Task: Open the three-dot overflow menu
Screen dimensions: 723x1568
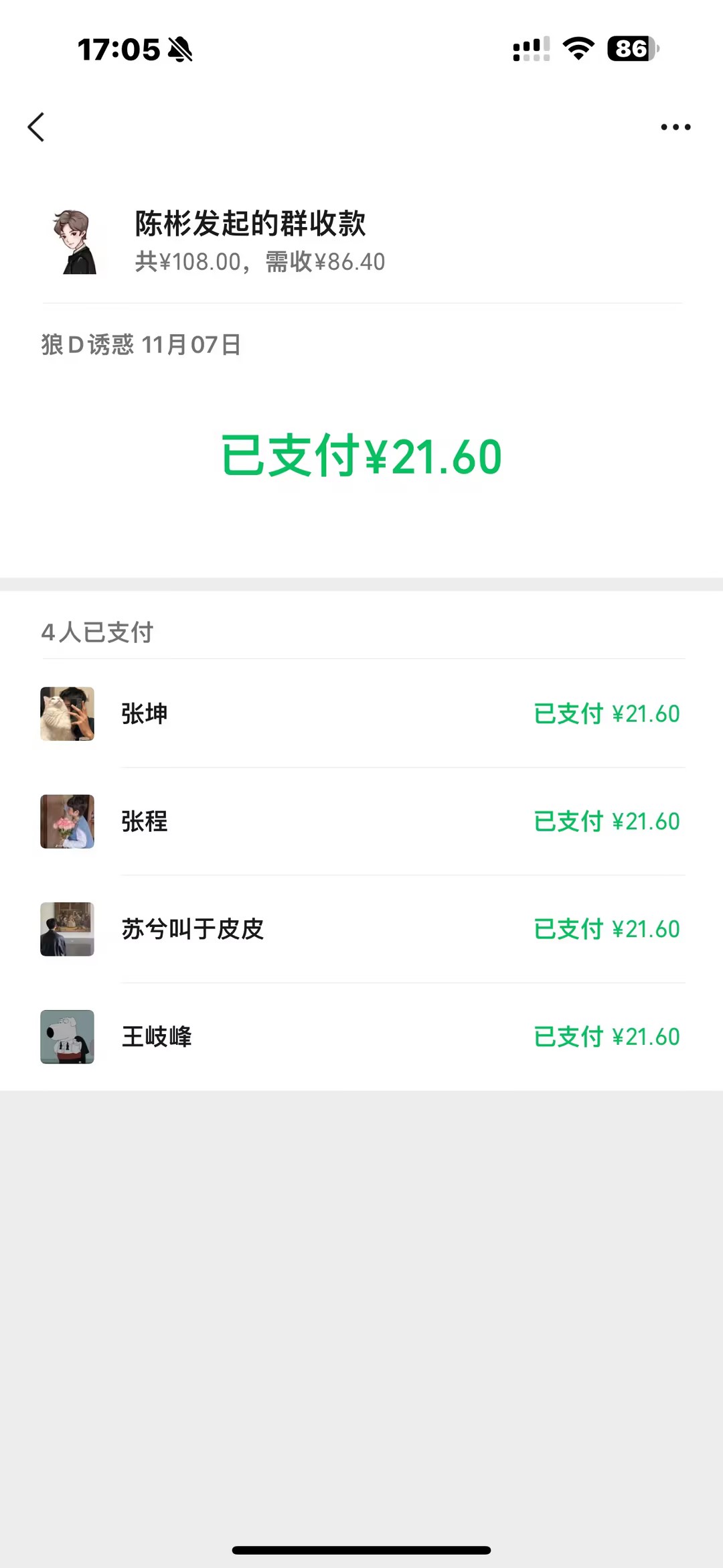Action: [675, 127]
